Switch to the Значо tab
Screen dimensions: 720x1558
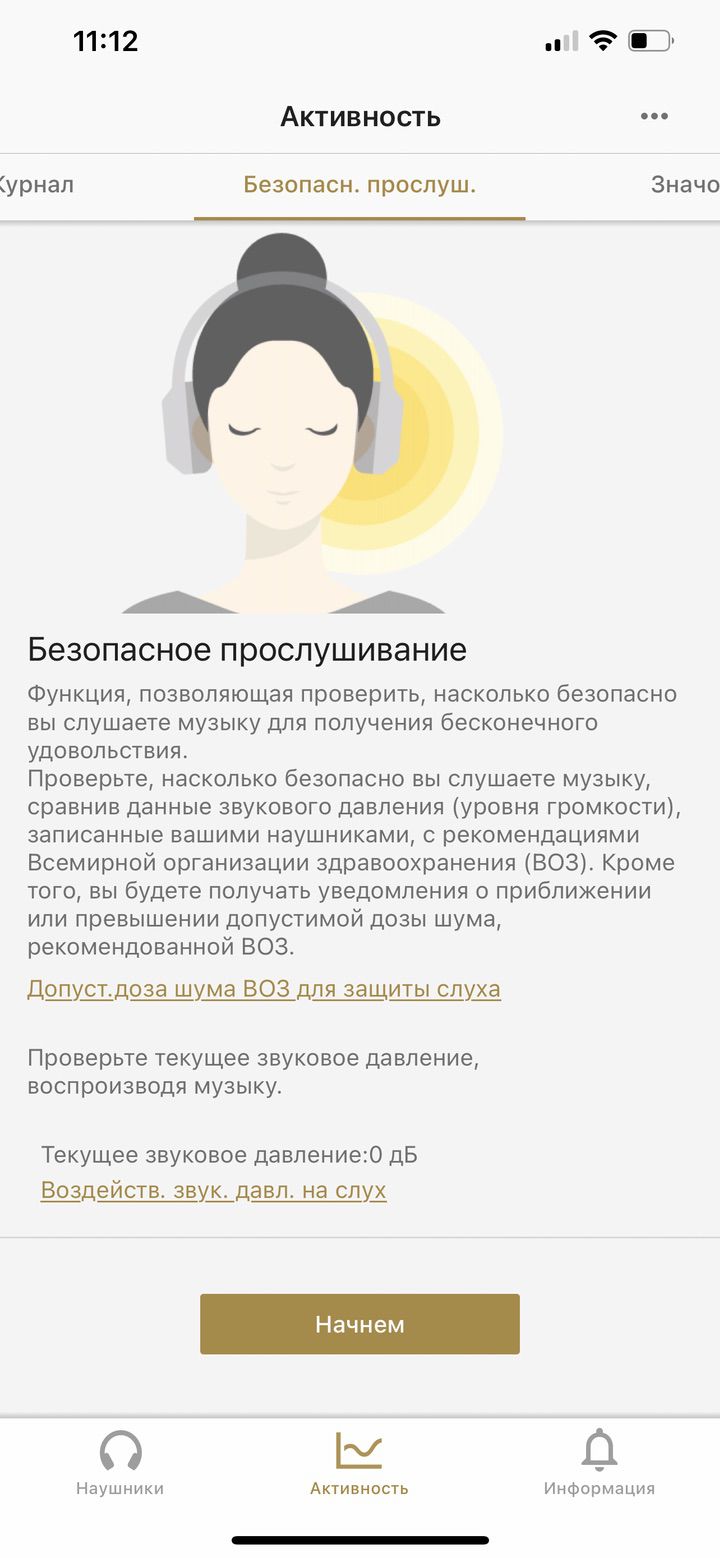coord(684,185)
